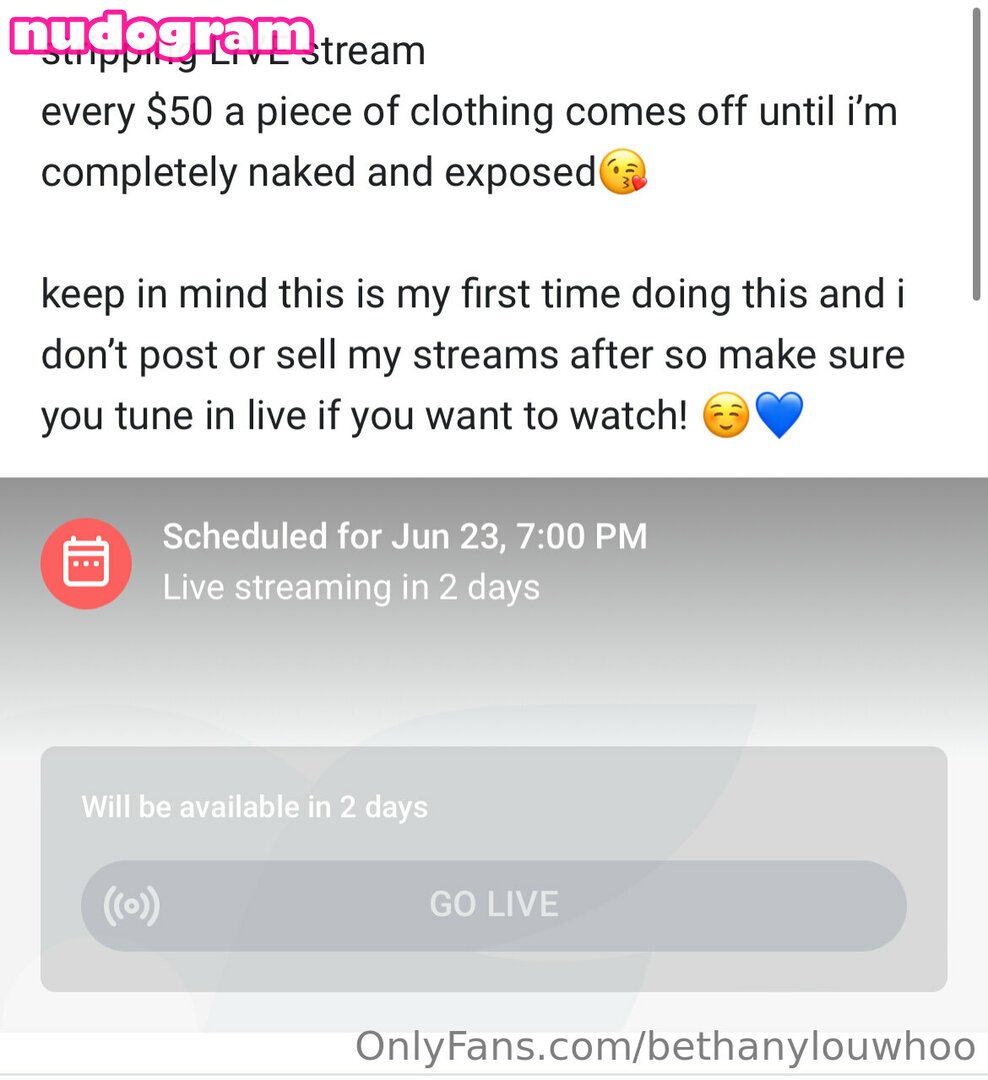Select the broadcast signal icon inside GO LIVE

tap(131, 905)
